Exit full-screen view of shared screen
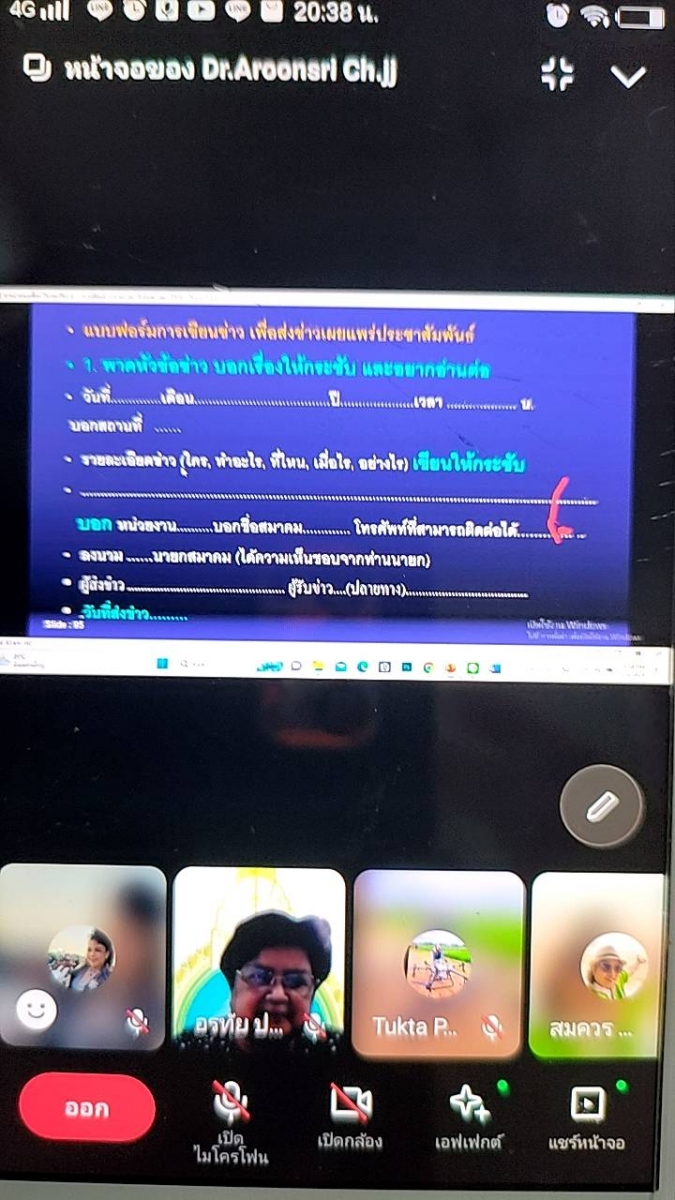Viewport: 675px width, 1200px height. 558,74
